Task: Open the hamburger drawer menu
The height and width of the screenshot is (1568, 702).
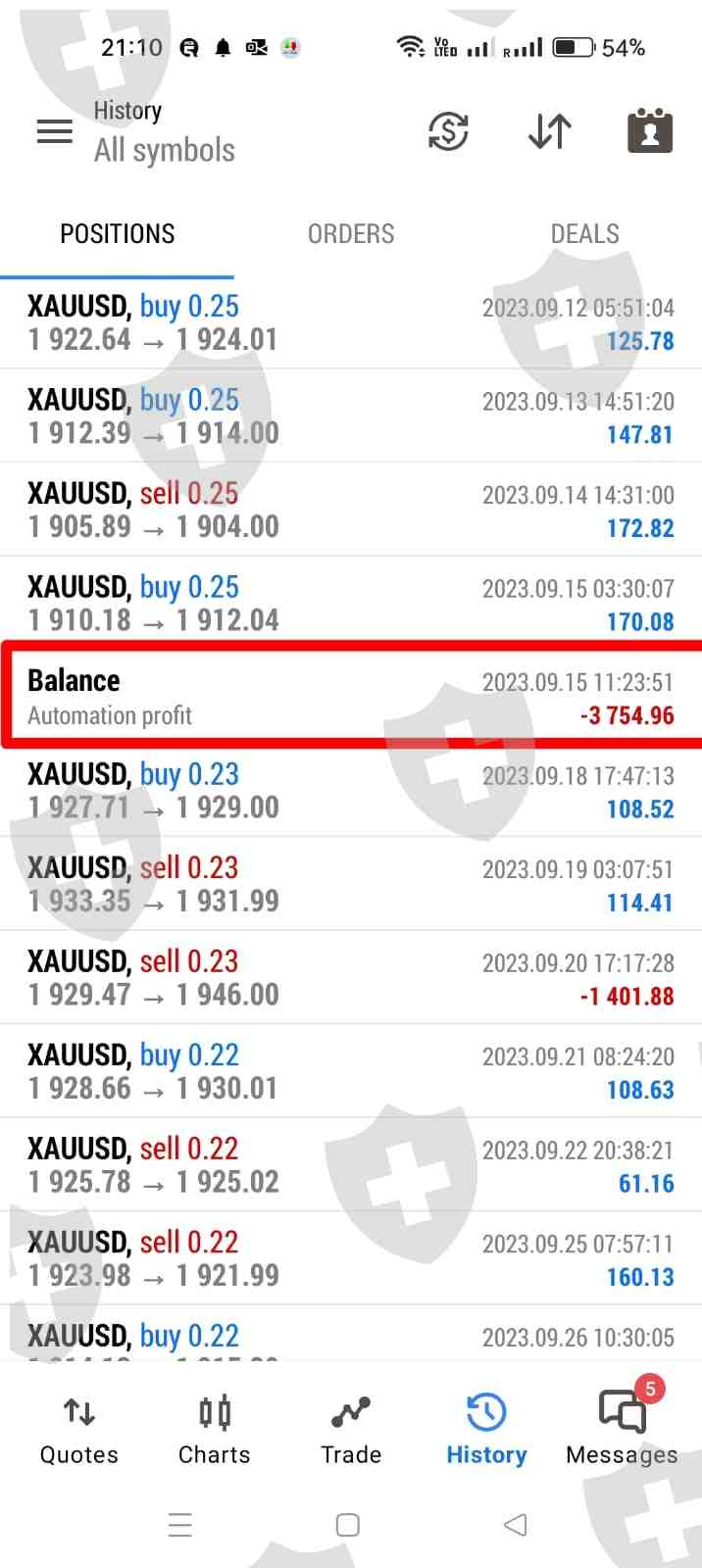Action: (55, 131)
